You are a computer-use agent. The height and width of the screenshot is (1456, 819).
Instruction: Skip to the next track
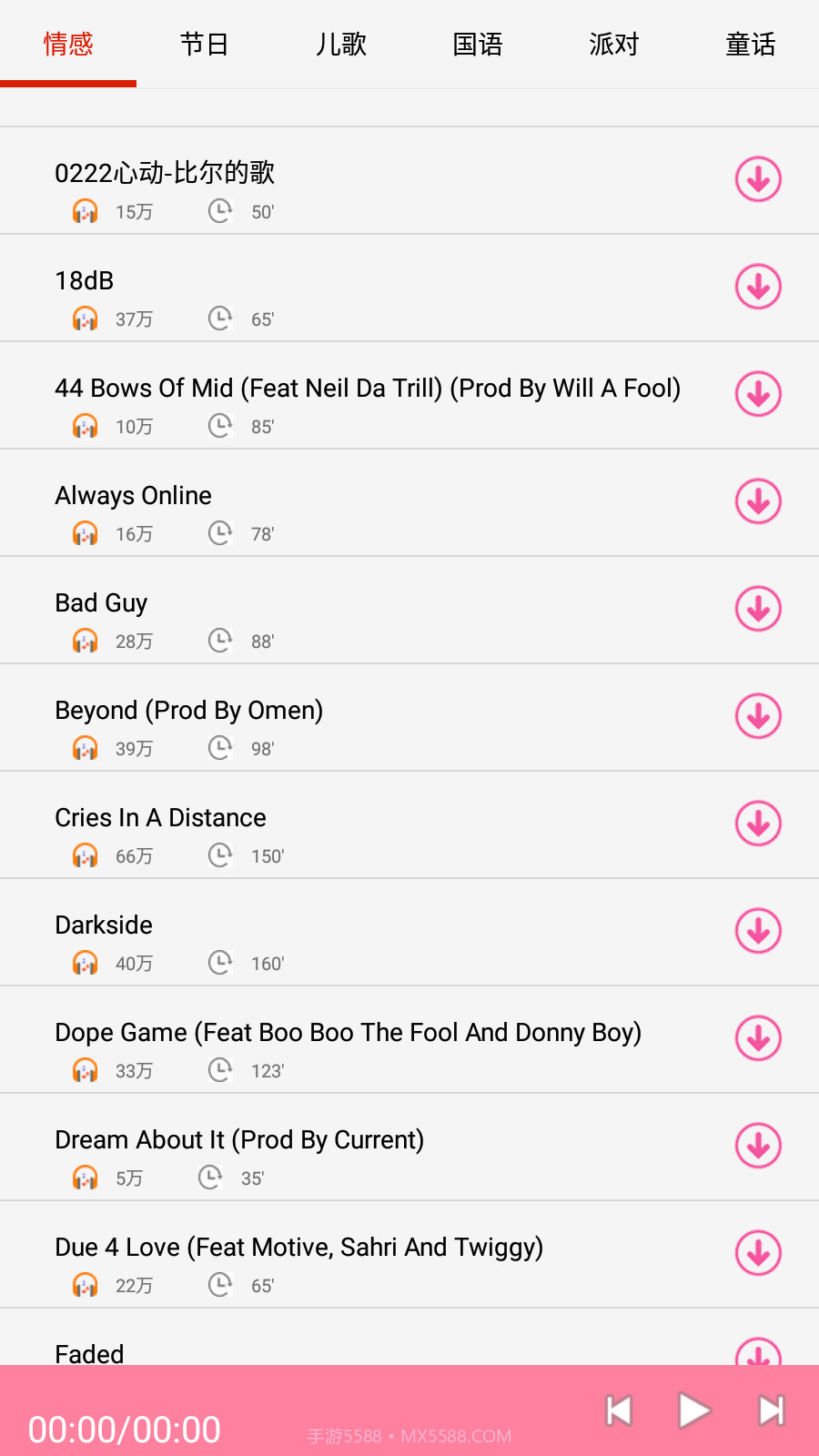pos(772,1410)
